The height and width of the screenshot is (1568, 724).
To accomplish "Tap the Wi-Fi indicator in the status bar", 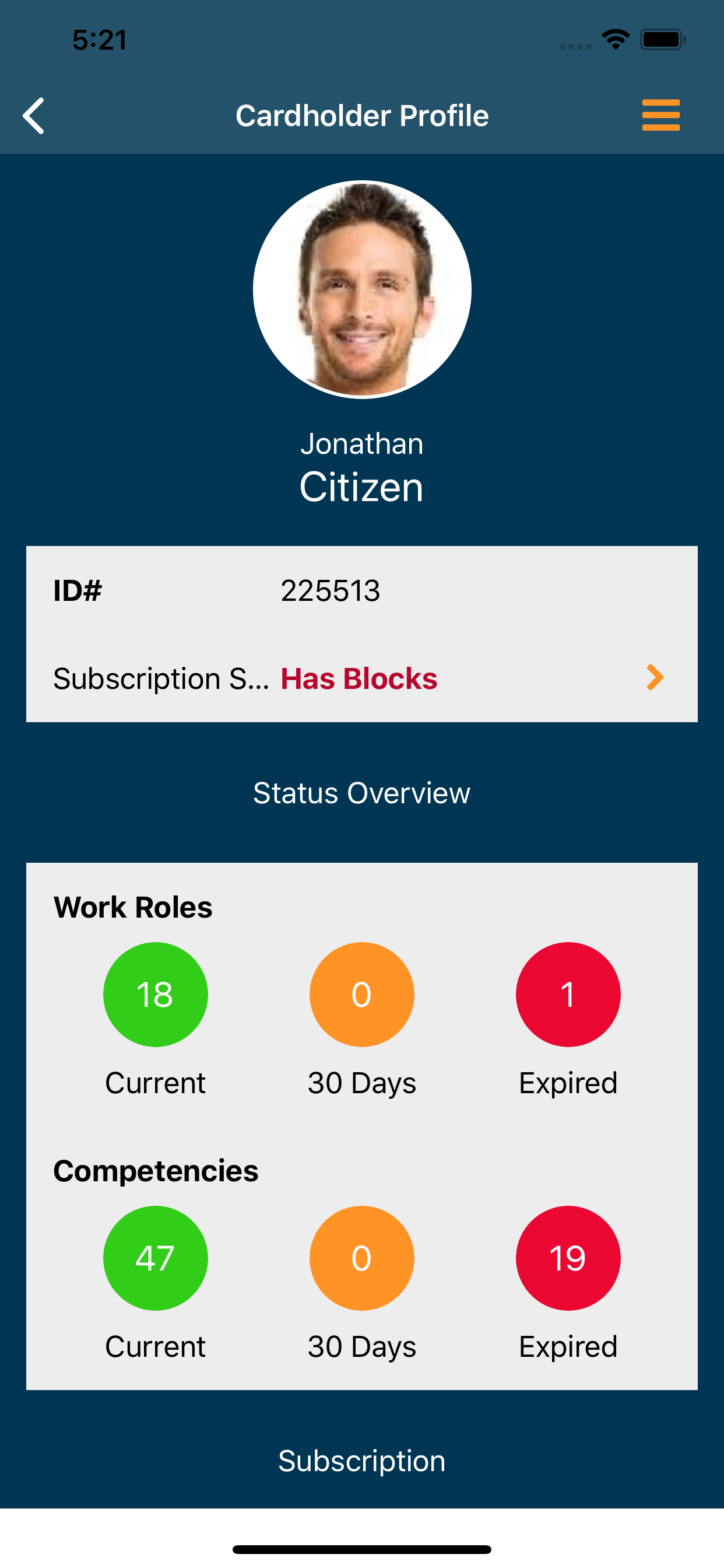I will pyautogui.click(x=615, y=38).
